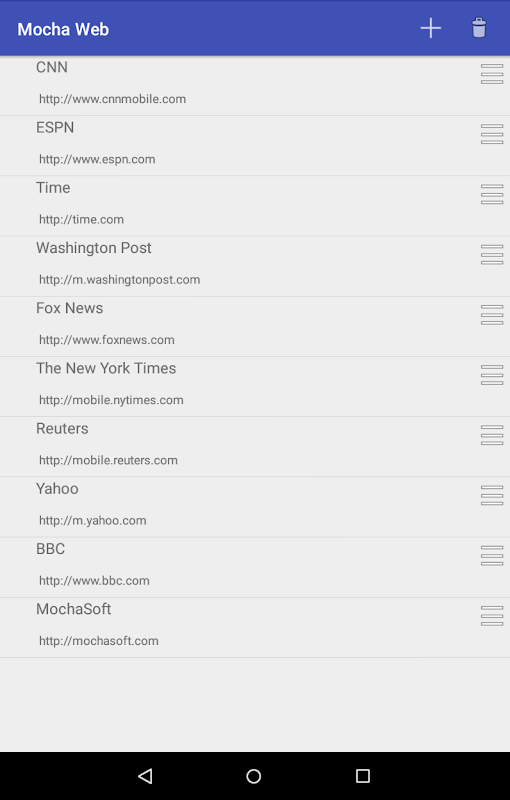510x800 pixels.
Task: Choose The New York Times entry
Action: tap(255, 387)
